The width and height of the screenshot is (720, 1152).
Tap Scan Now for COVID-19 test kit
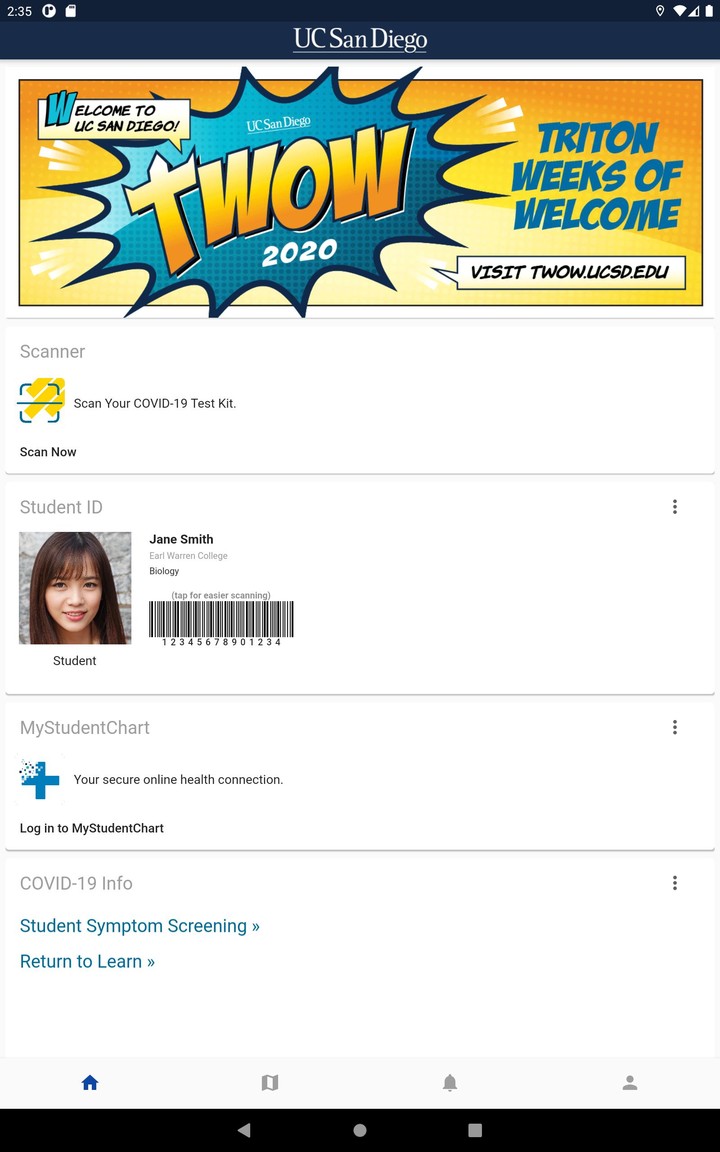tap(48, 452)
